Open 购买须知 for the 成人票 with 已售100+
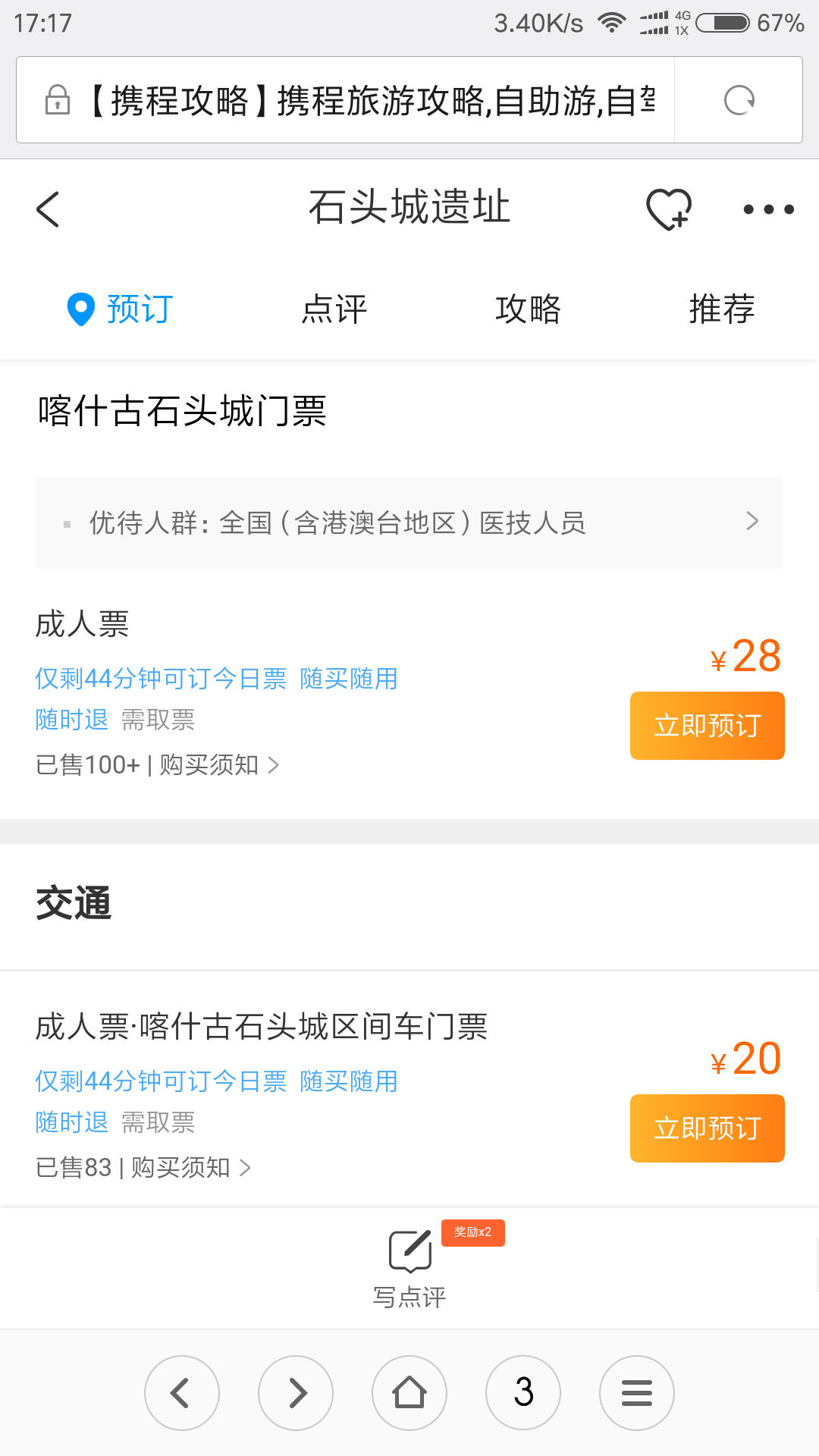The width and height of the screenshot is (819, 1456). tap(218, 765)
